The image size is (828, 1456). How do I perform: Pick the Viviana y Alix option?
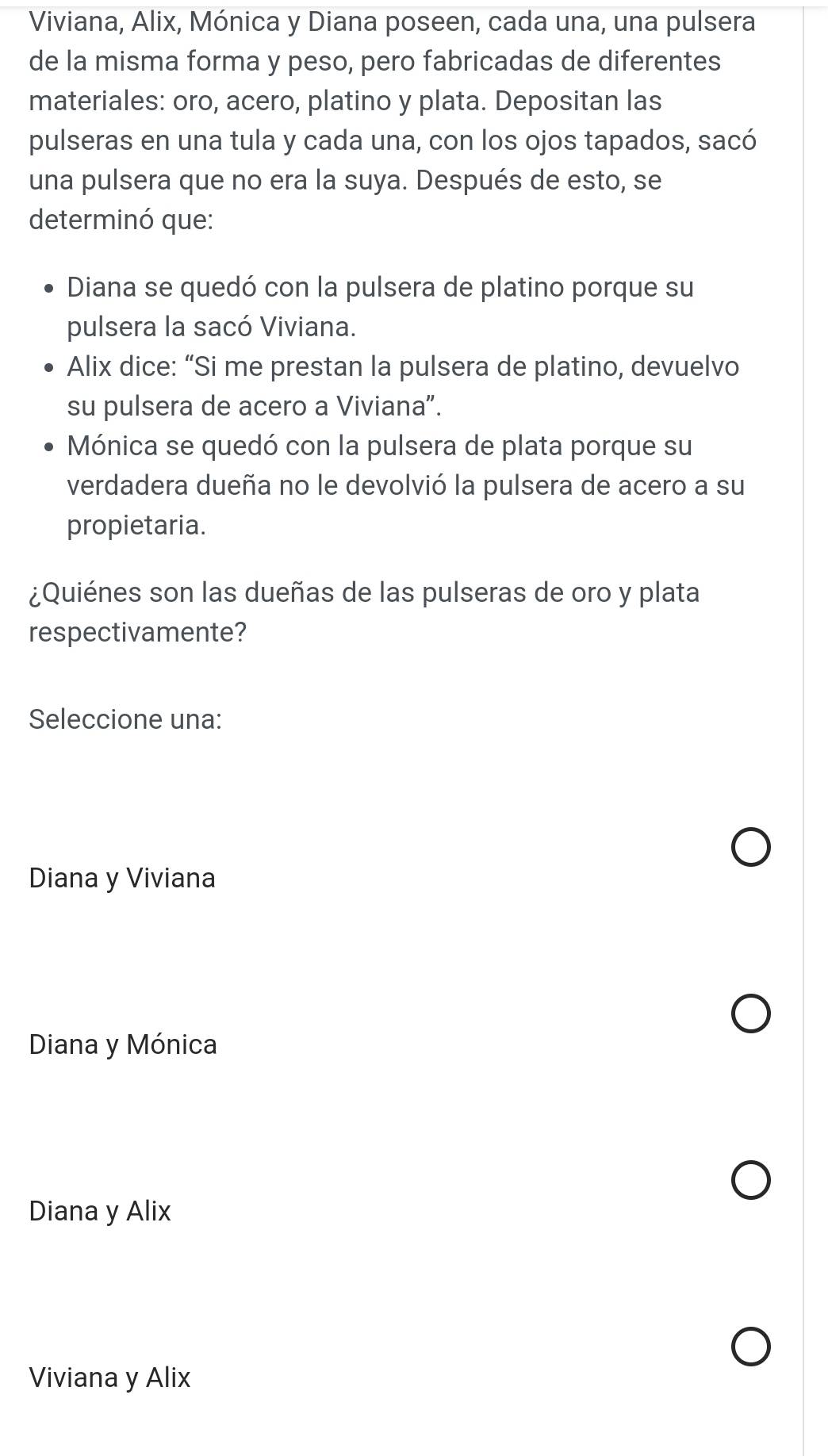tap(749, 1348)
